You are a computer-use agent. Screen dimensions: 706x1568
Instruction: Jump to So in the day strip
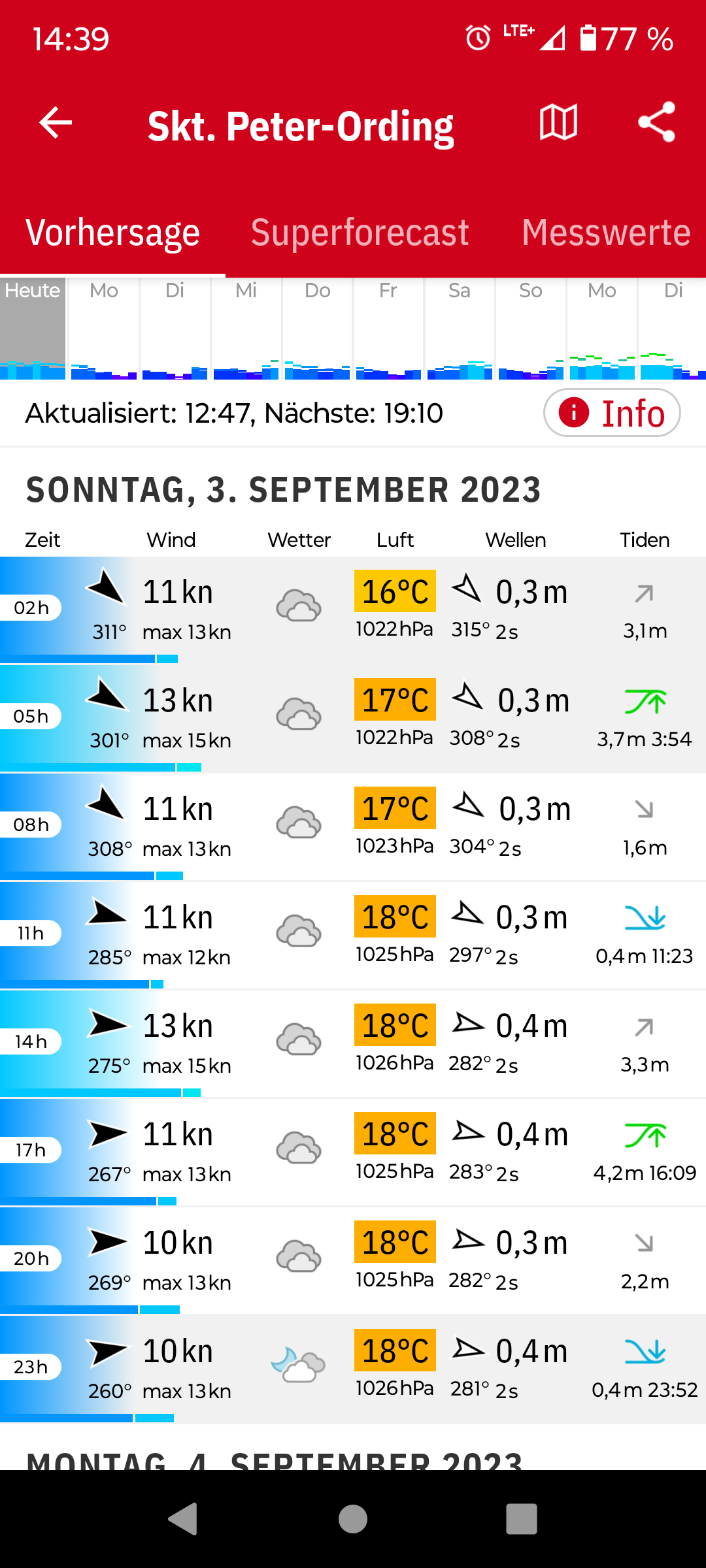(x=531, y=329)
